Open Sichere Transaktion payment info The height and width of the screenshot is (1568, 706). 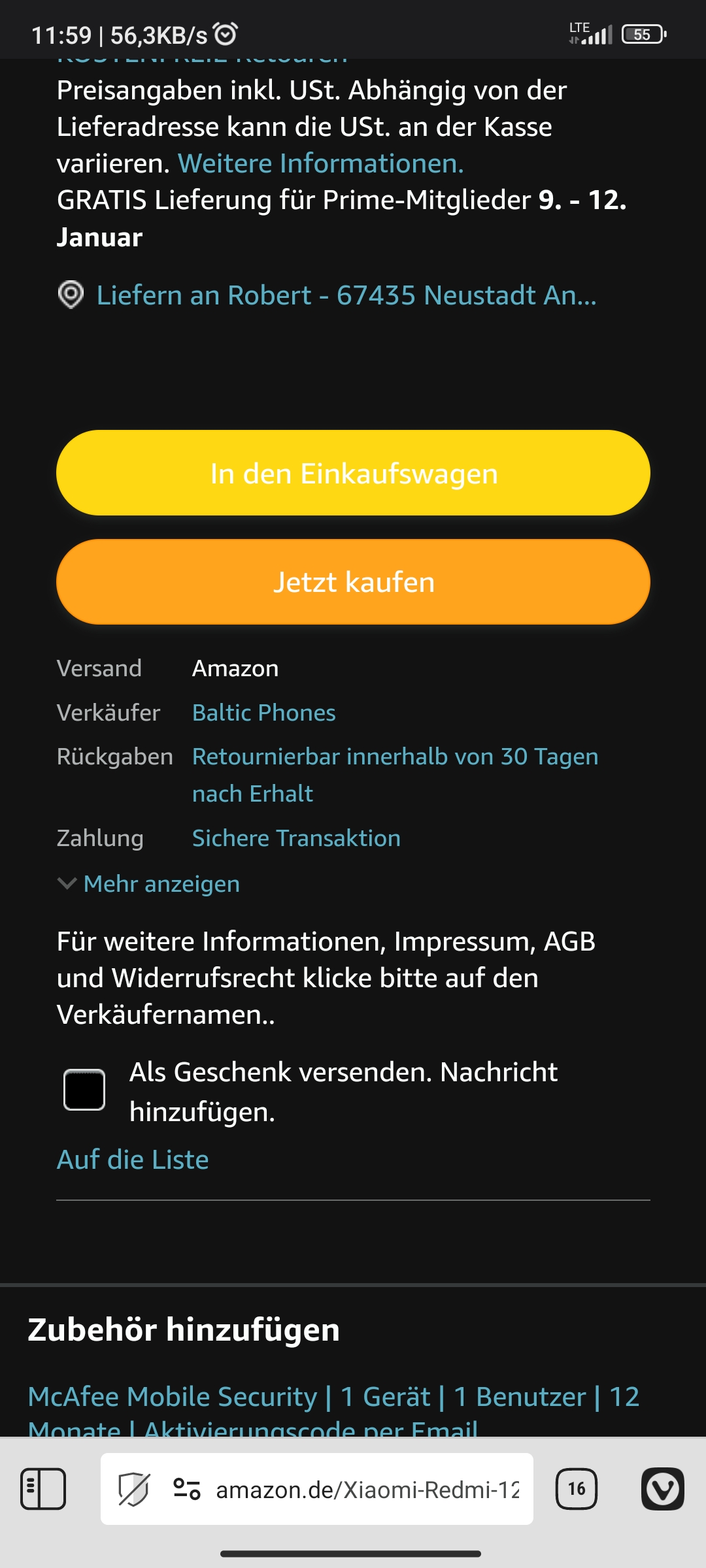tap(296, 838)
